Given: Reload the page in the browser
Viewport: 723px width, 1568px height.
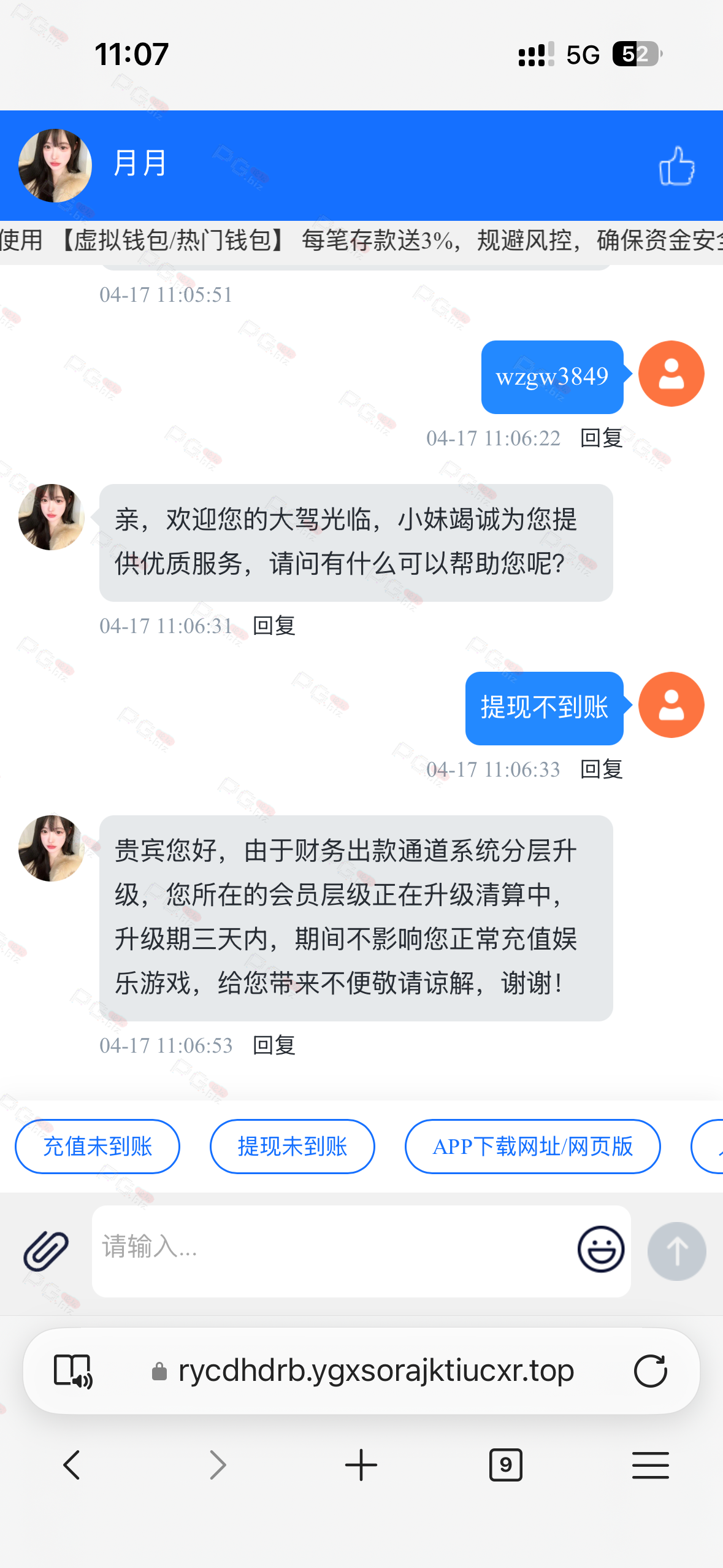Looking at the screenshot, I should [x=650, y=1371].
